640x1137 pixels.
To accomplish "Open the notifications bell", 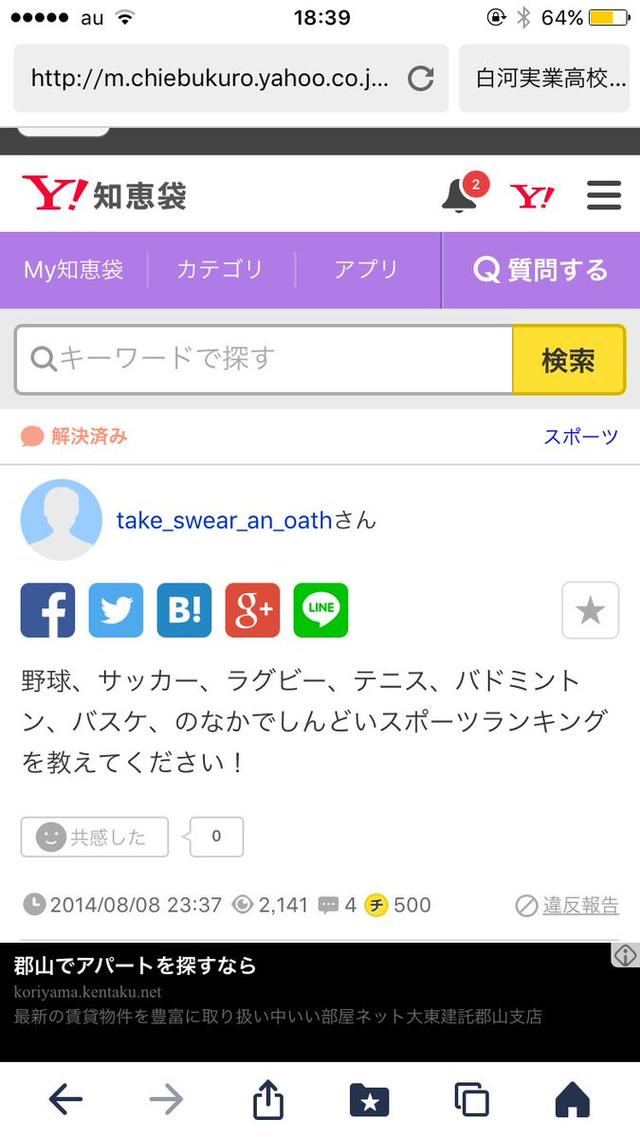I will [x=460, y=195].
